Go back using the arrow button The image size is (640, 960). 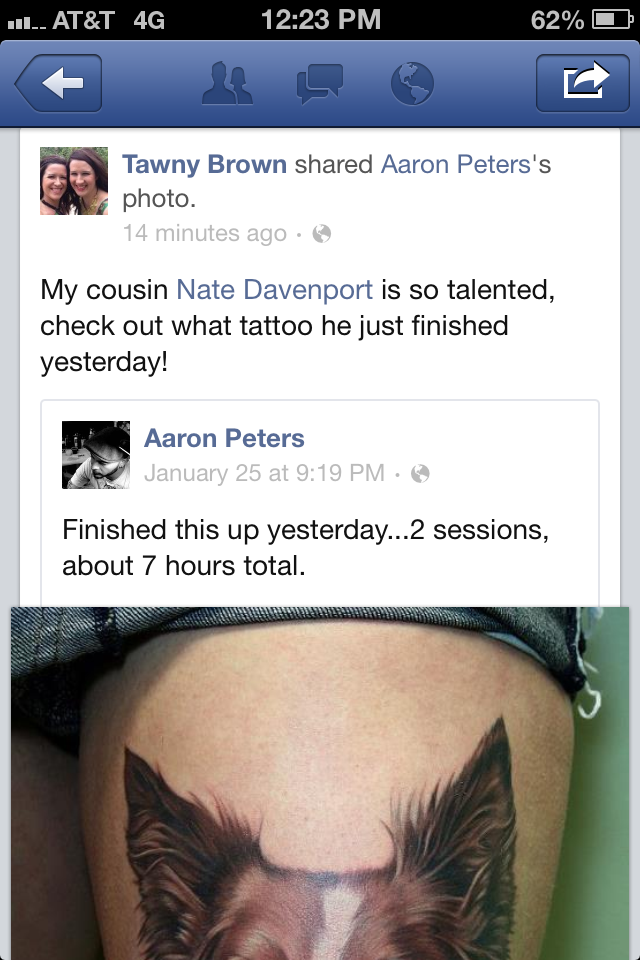(58, 84)
